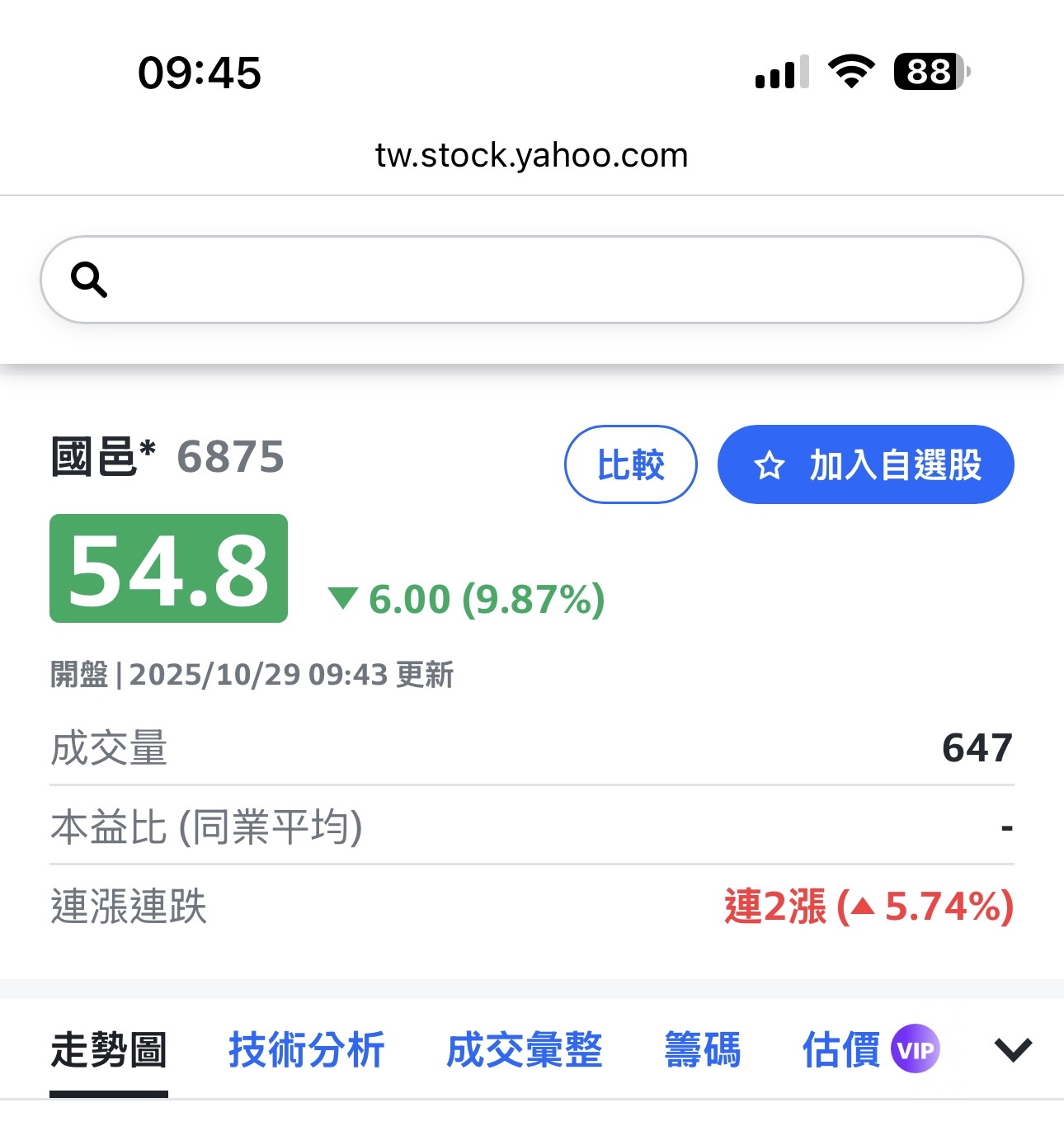
Task: Tap the 比較 compare button
Action: click(x=630, y=464)
